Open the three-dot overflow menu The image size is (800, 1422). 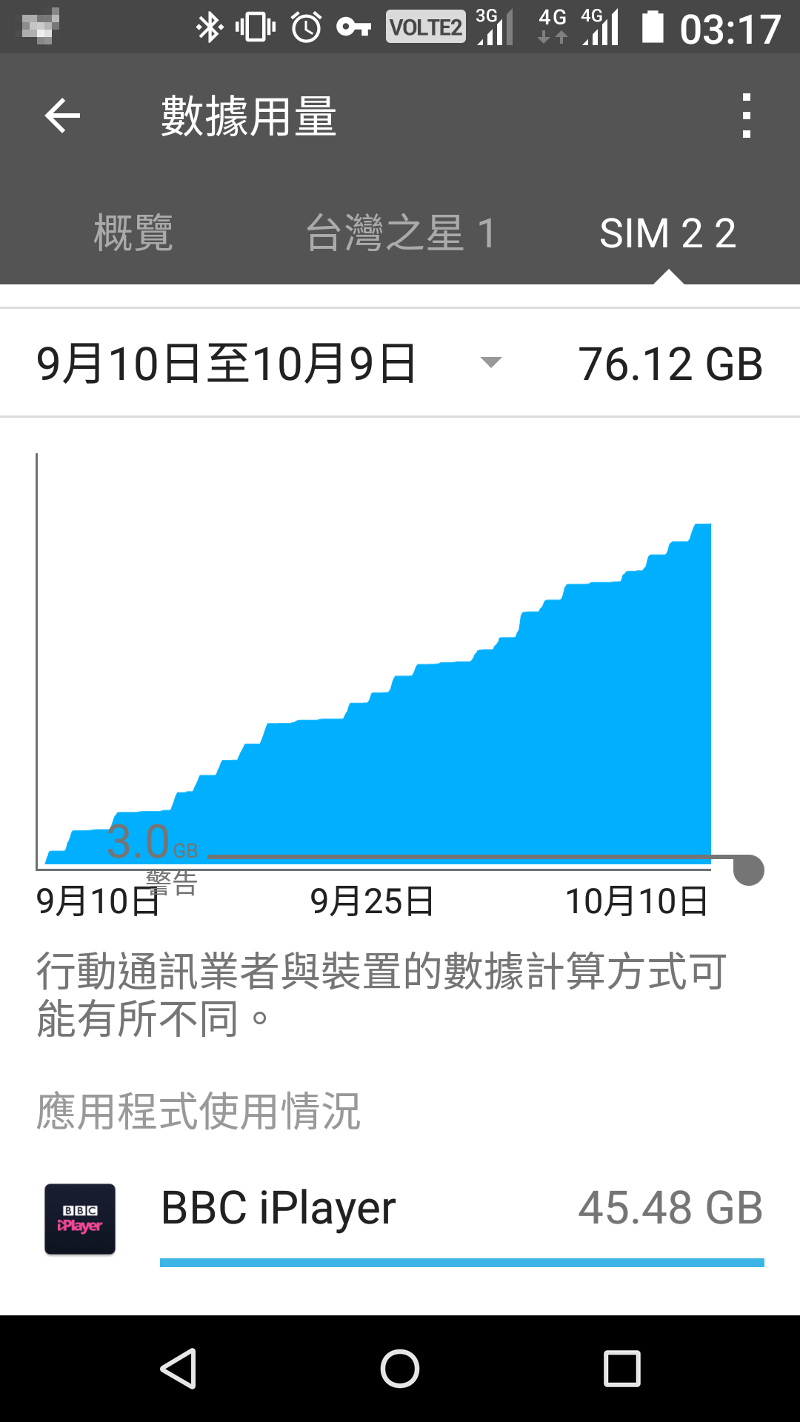[x=746, y=117]
